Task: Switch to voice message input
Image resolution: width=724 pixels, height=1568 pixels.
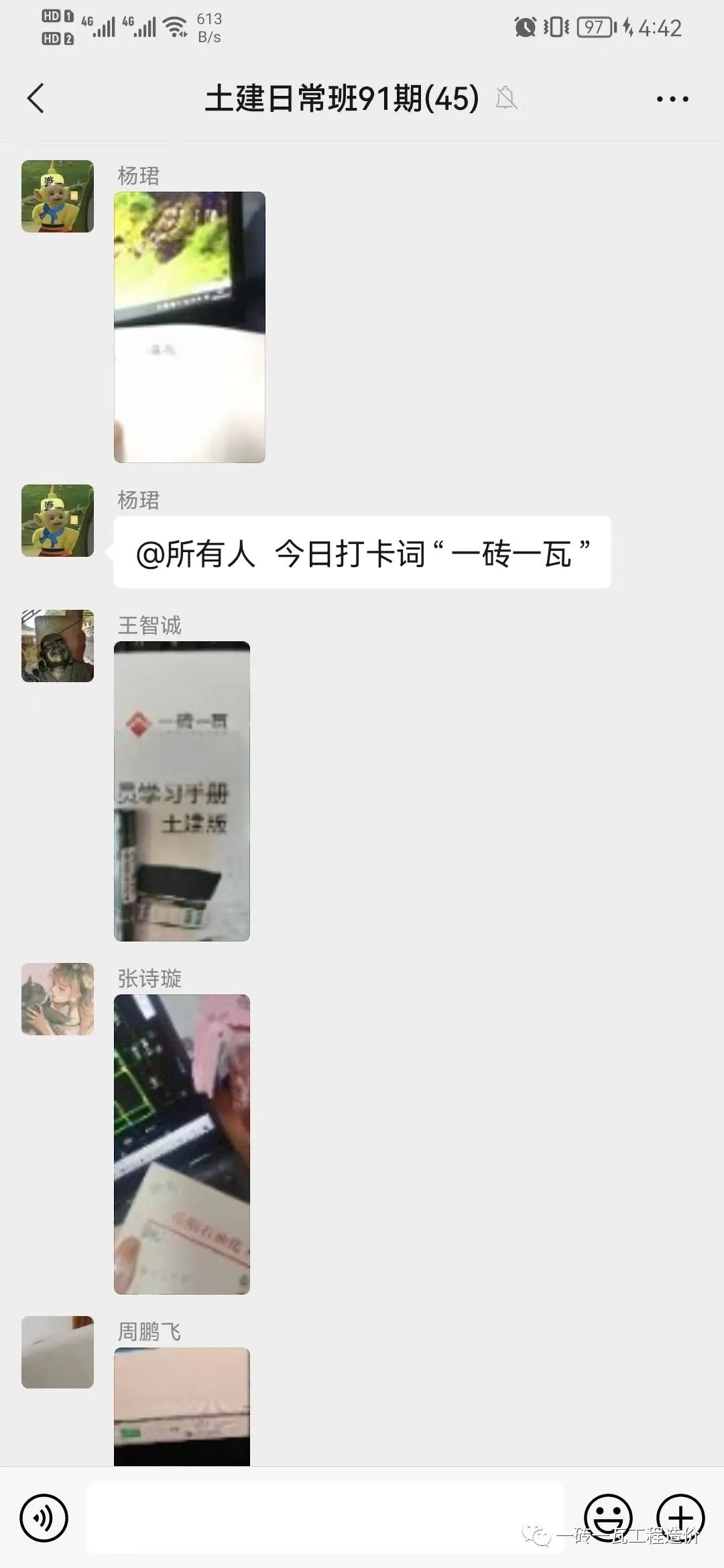Action: point(44,1518)
